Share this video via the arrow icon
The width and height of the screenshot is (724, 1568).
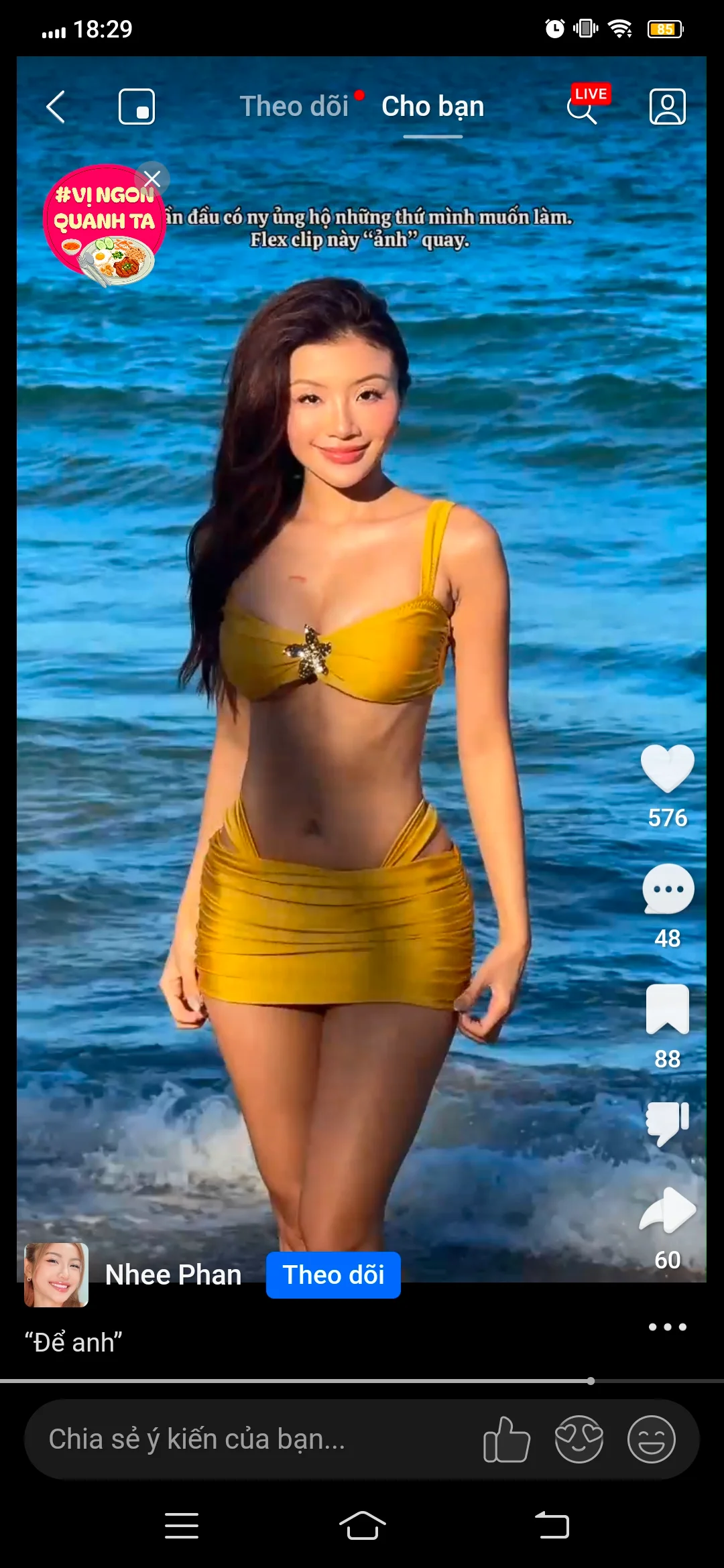667,1211
